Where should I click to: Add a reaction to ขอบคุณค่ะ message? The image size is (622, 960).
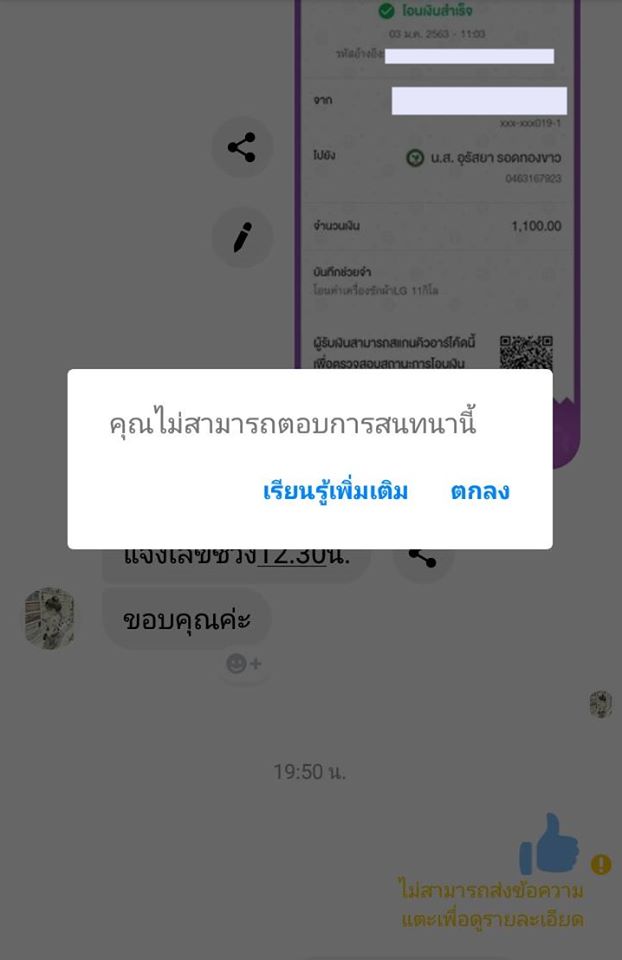243,664
